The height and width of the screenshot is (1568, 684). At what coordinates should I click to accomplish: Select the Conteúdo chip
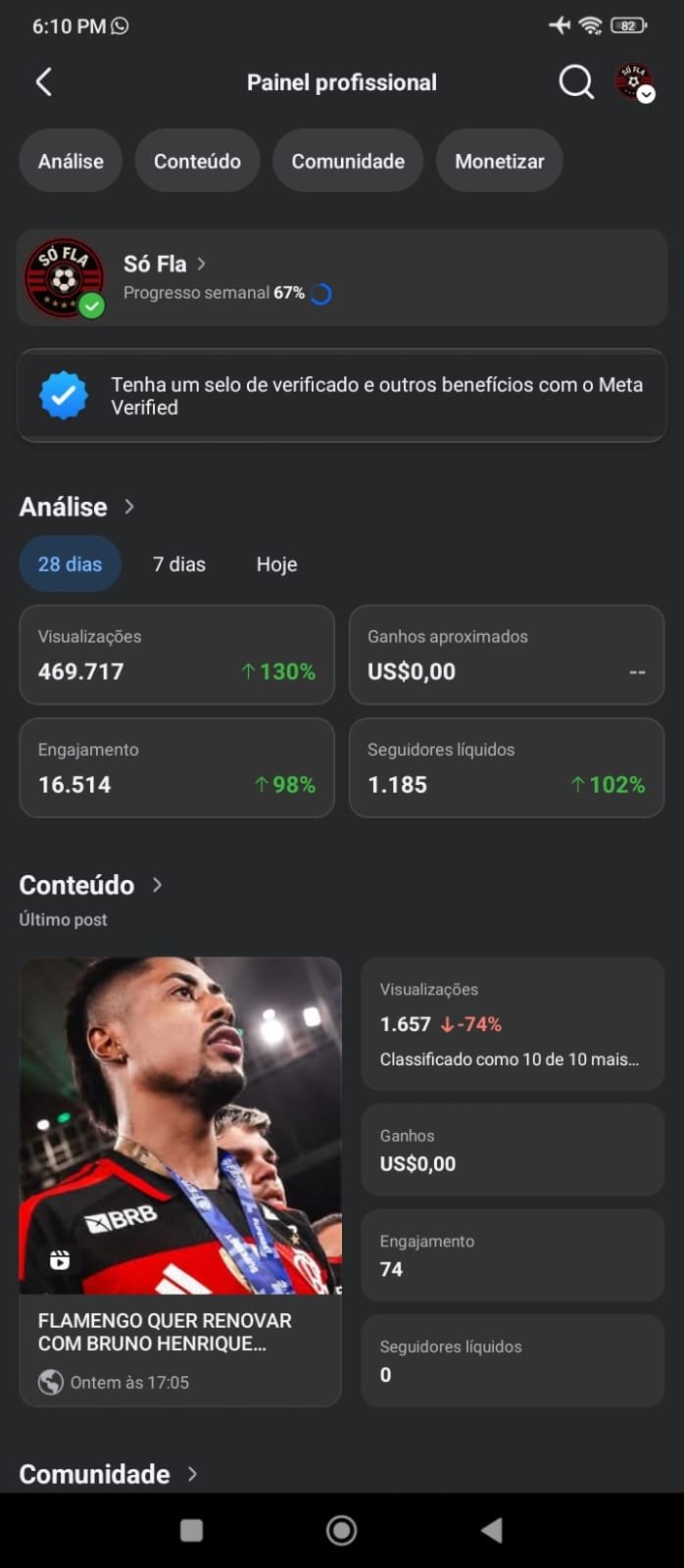[x=197, y=161]
